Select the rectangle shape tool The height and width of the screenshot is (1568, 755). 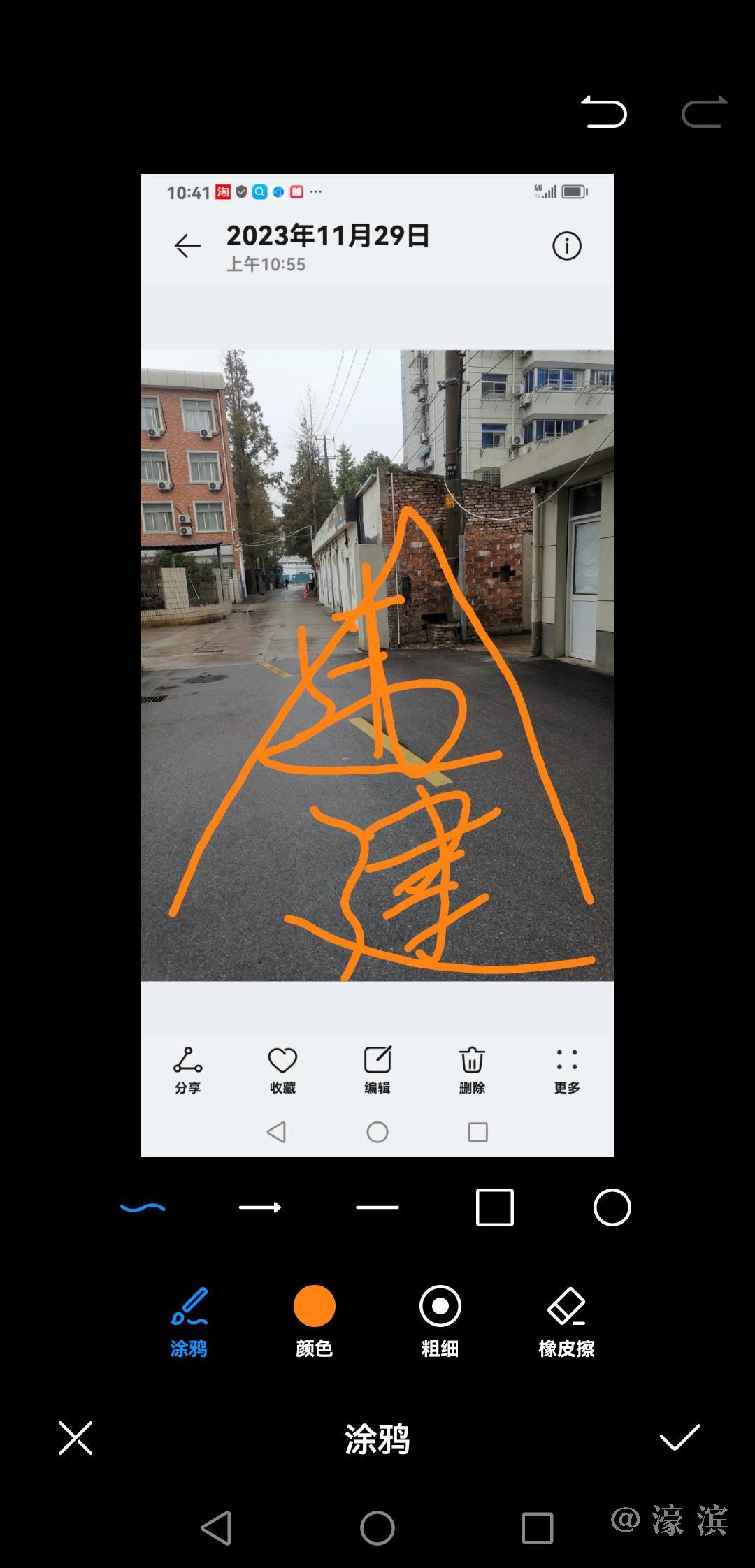pyautogui.click(x=495, y=1207)
